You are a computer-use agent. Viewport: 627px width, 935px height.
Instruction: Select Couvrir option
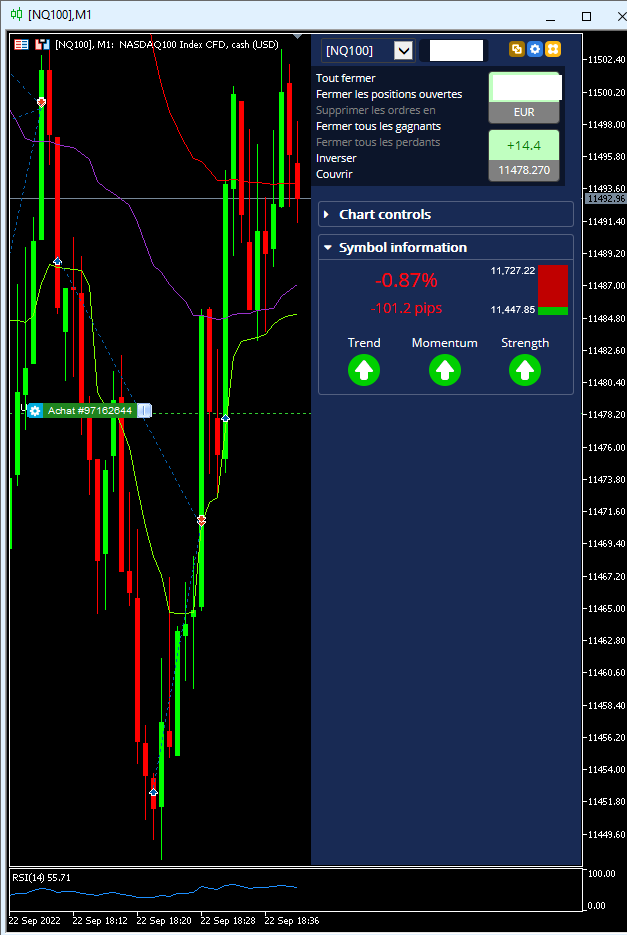tap(334, 174)
